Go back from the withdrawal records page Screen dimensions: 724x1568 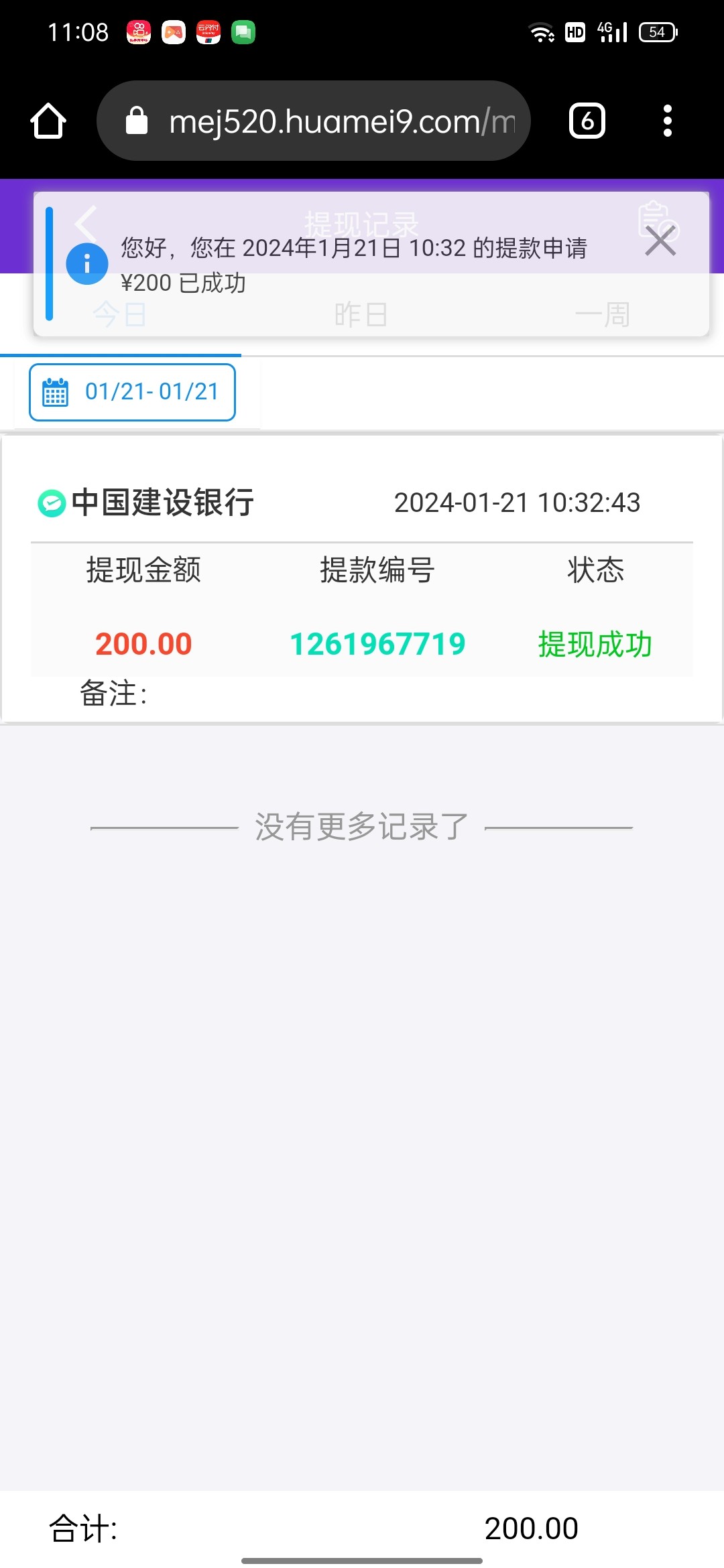(86, 224)
